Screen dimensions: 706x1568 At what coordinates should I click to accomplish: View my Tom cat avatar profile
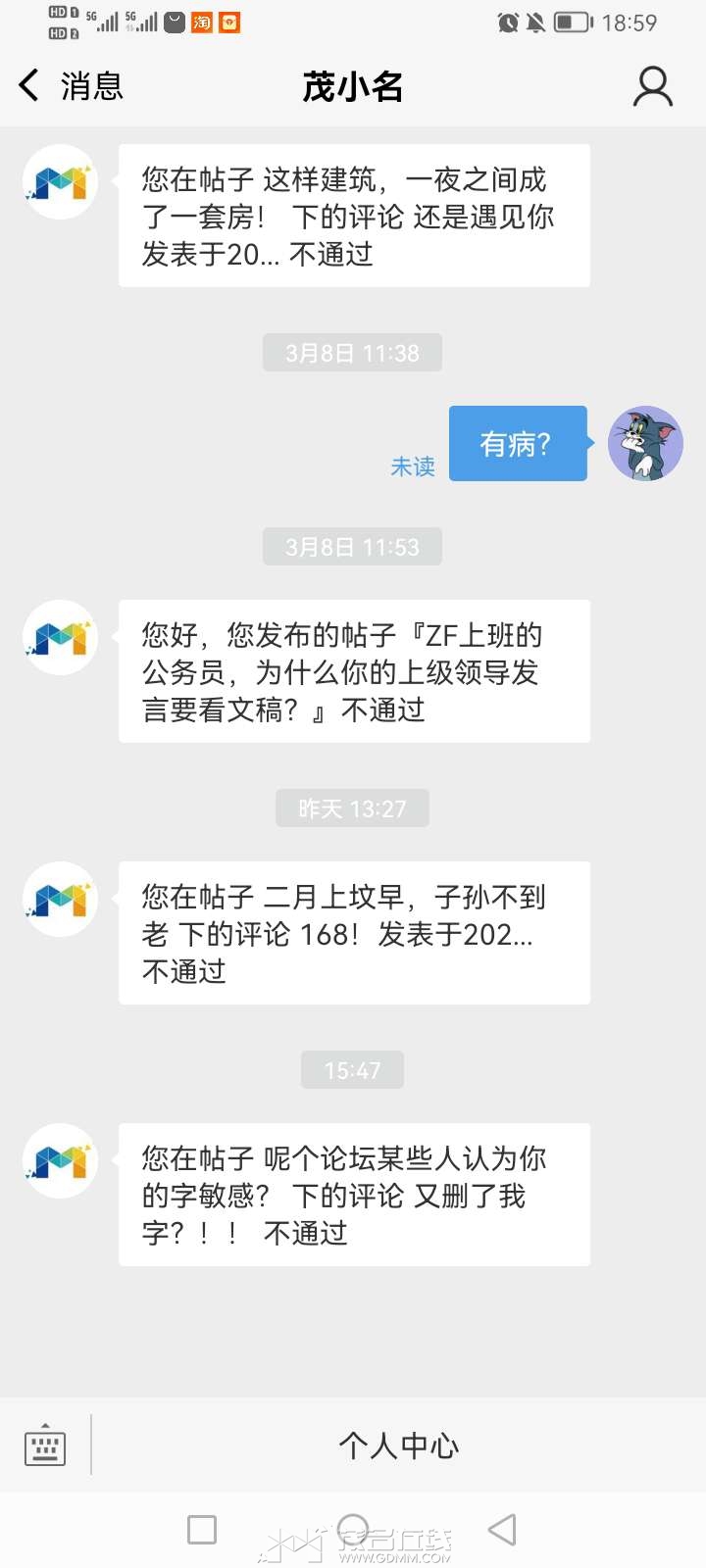pyautogui.click(x=645, y=444)
